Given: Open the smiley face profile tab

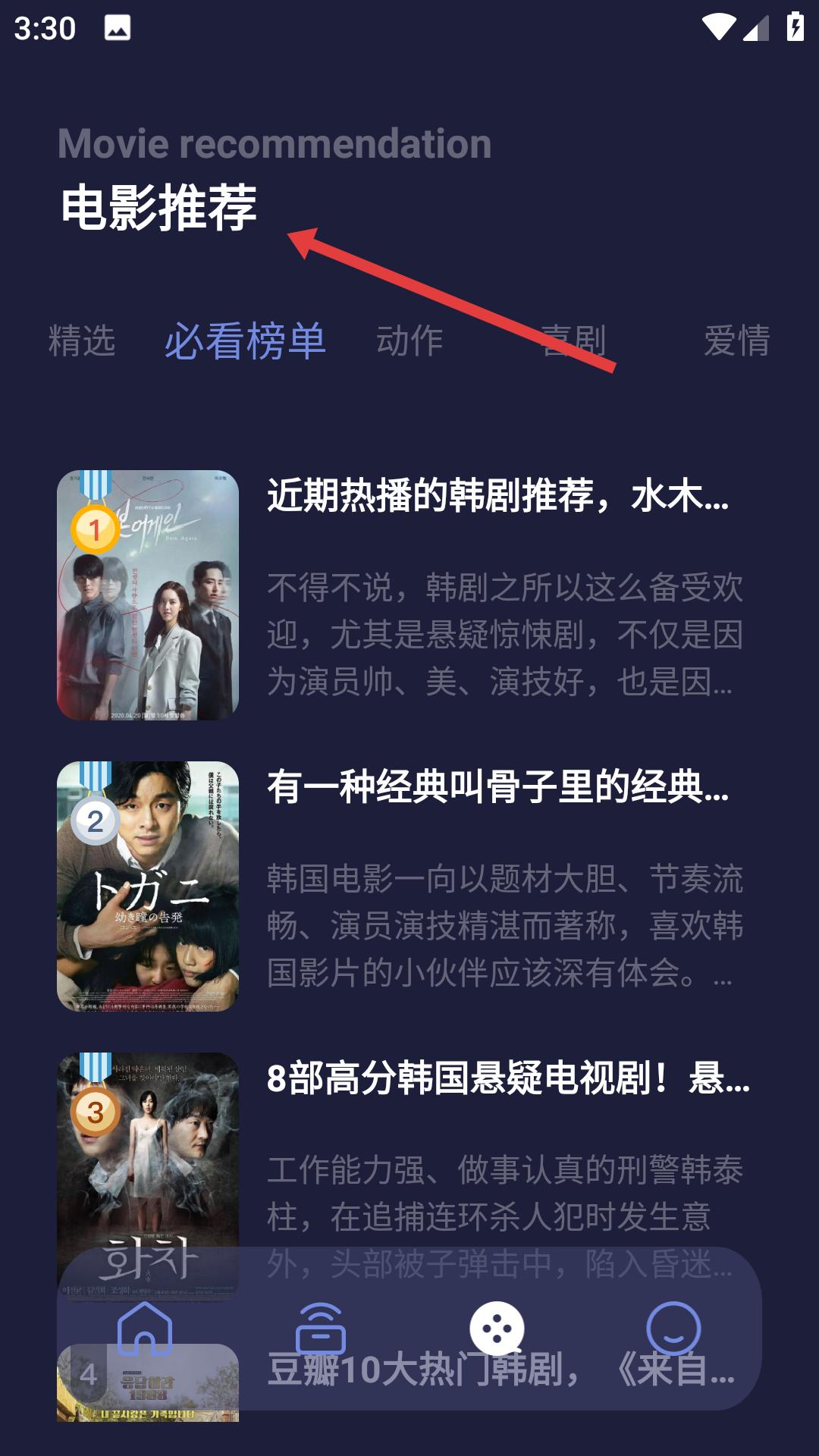Looking at the screenshot, I should tap(673, 1329).
